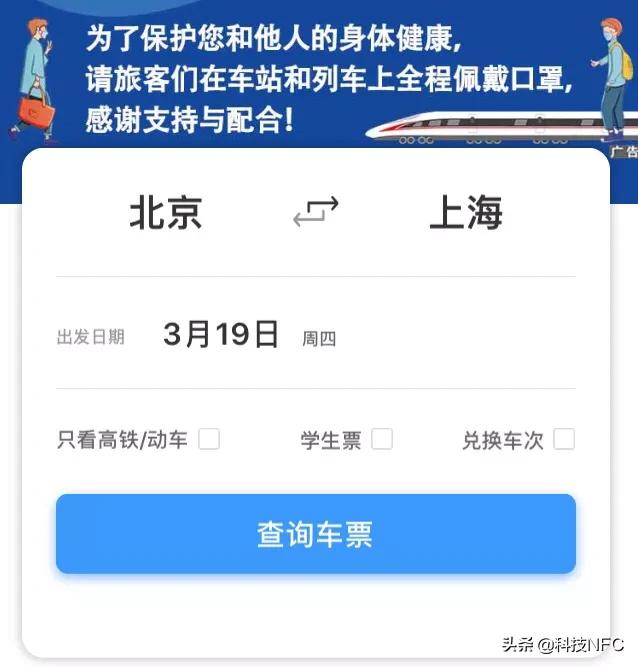638x667 pixels.
Task: Swap departure and arrival cities
Action: tap(316, 212)
